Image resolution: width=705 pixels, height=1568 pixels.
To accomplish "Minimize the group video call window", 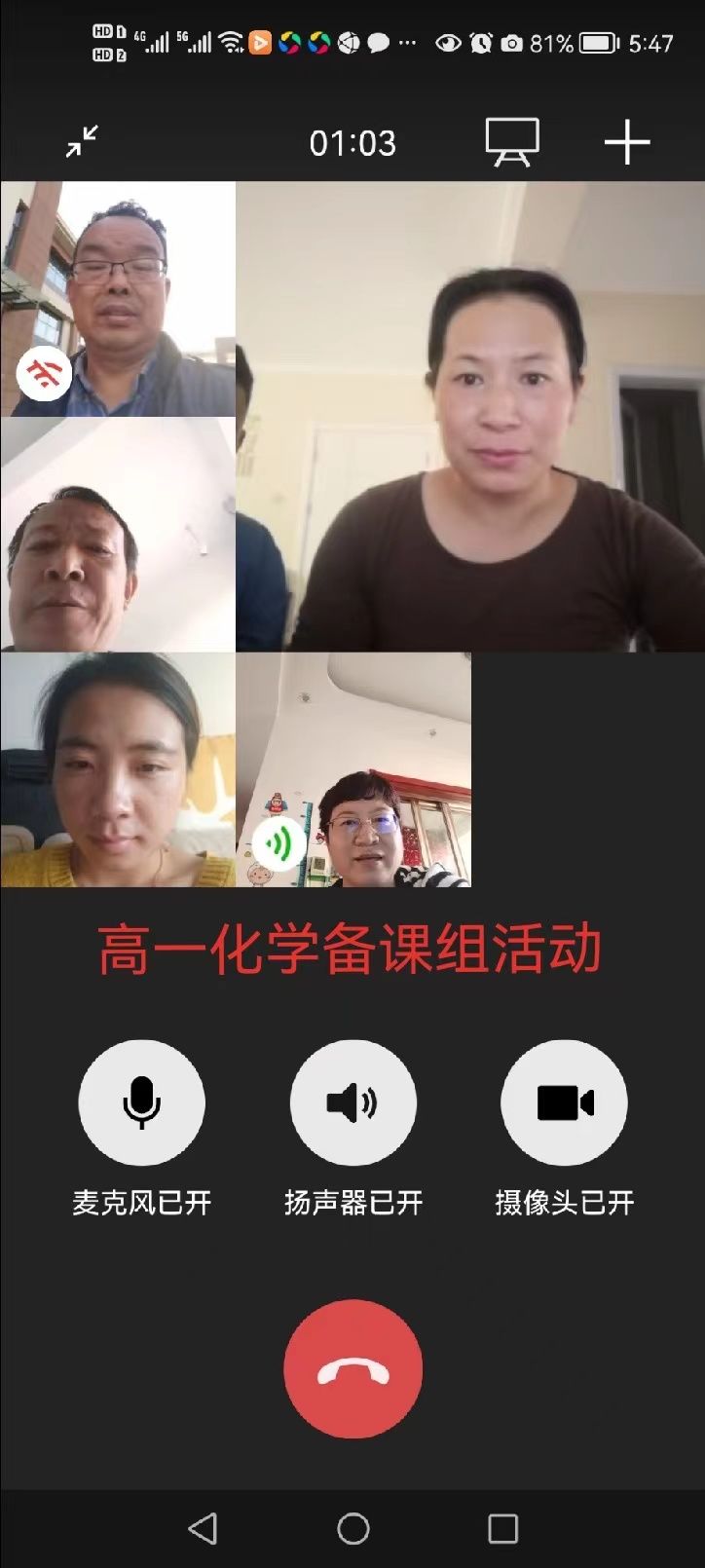I will click(x=82, y=142).
